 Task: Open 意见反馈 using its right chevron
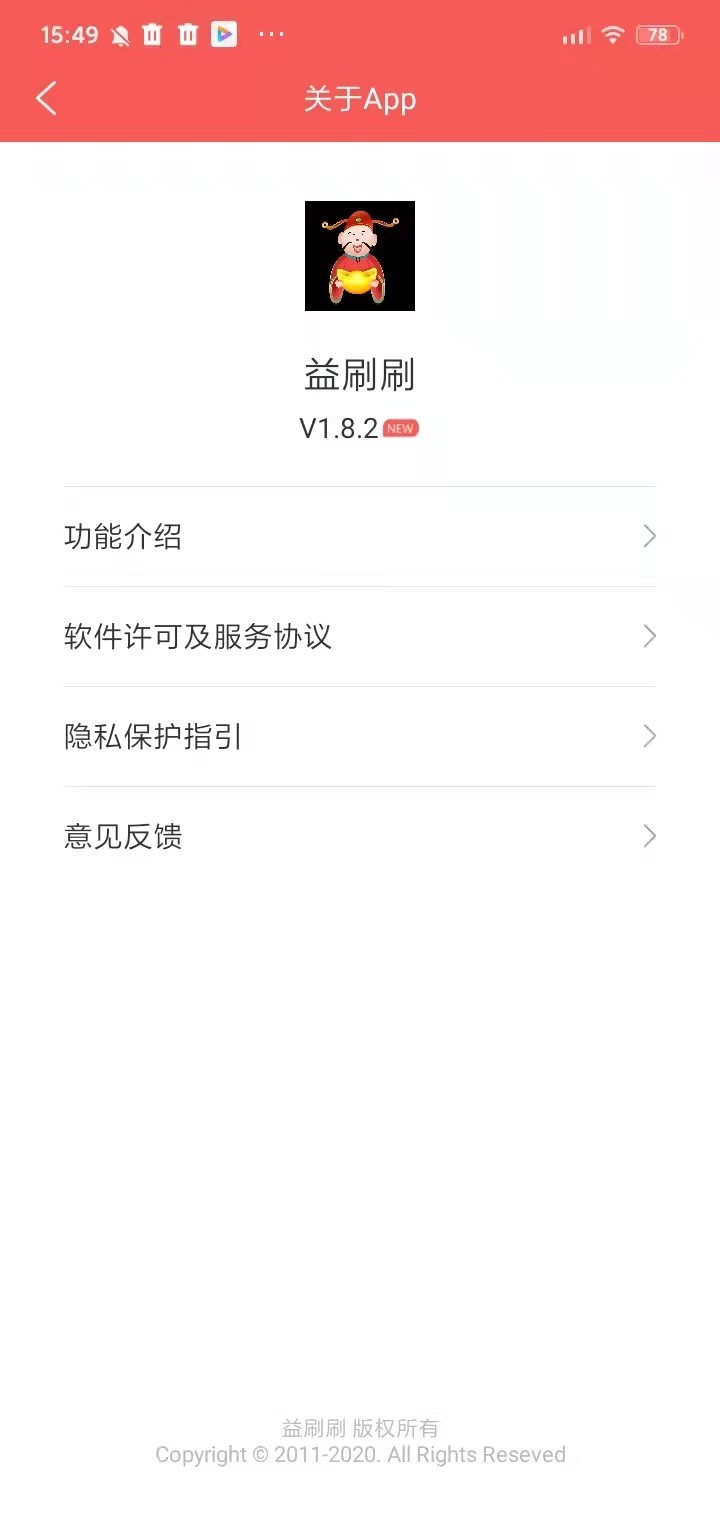coord(649,836)
